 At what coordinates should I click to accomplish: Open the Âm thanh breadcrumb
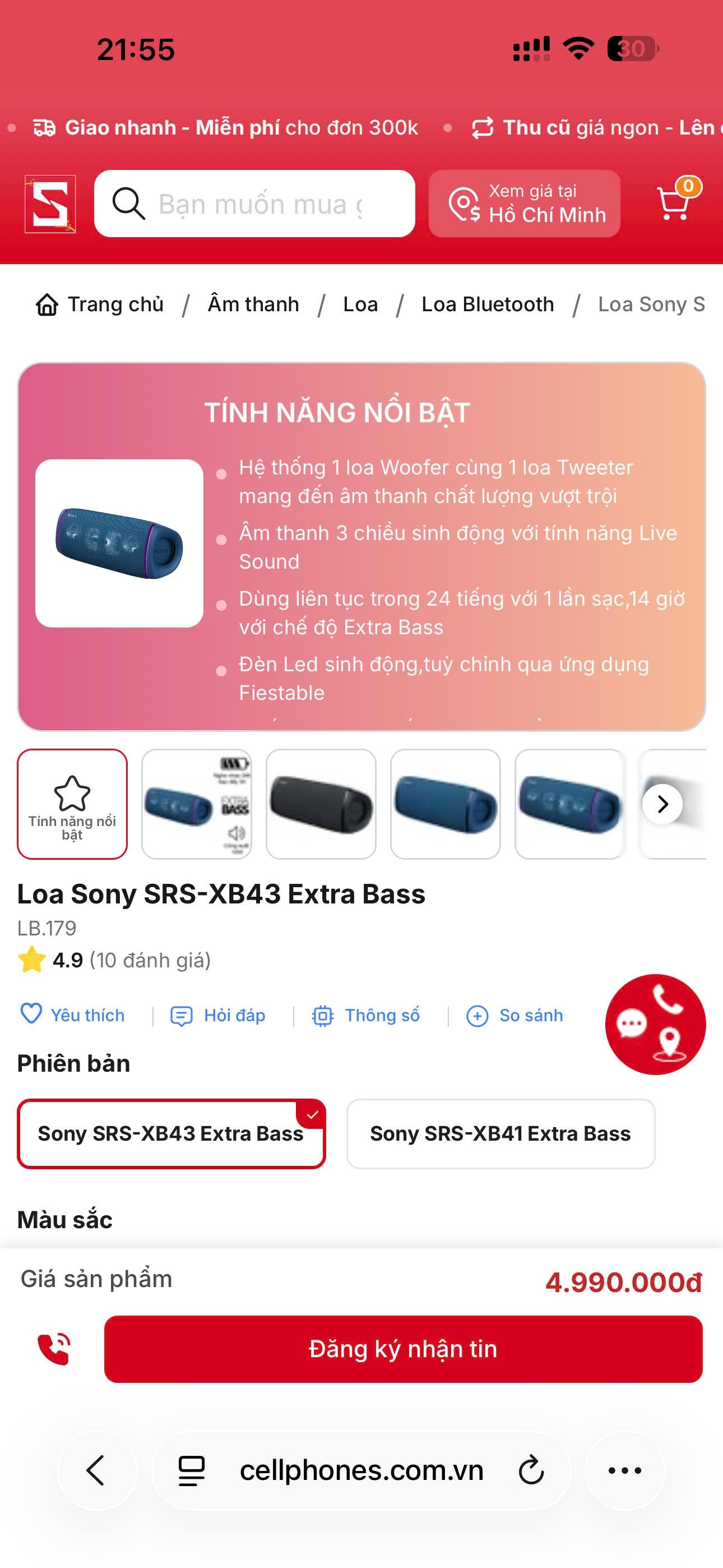[253, 305]
